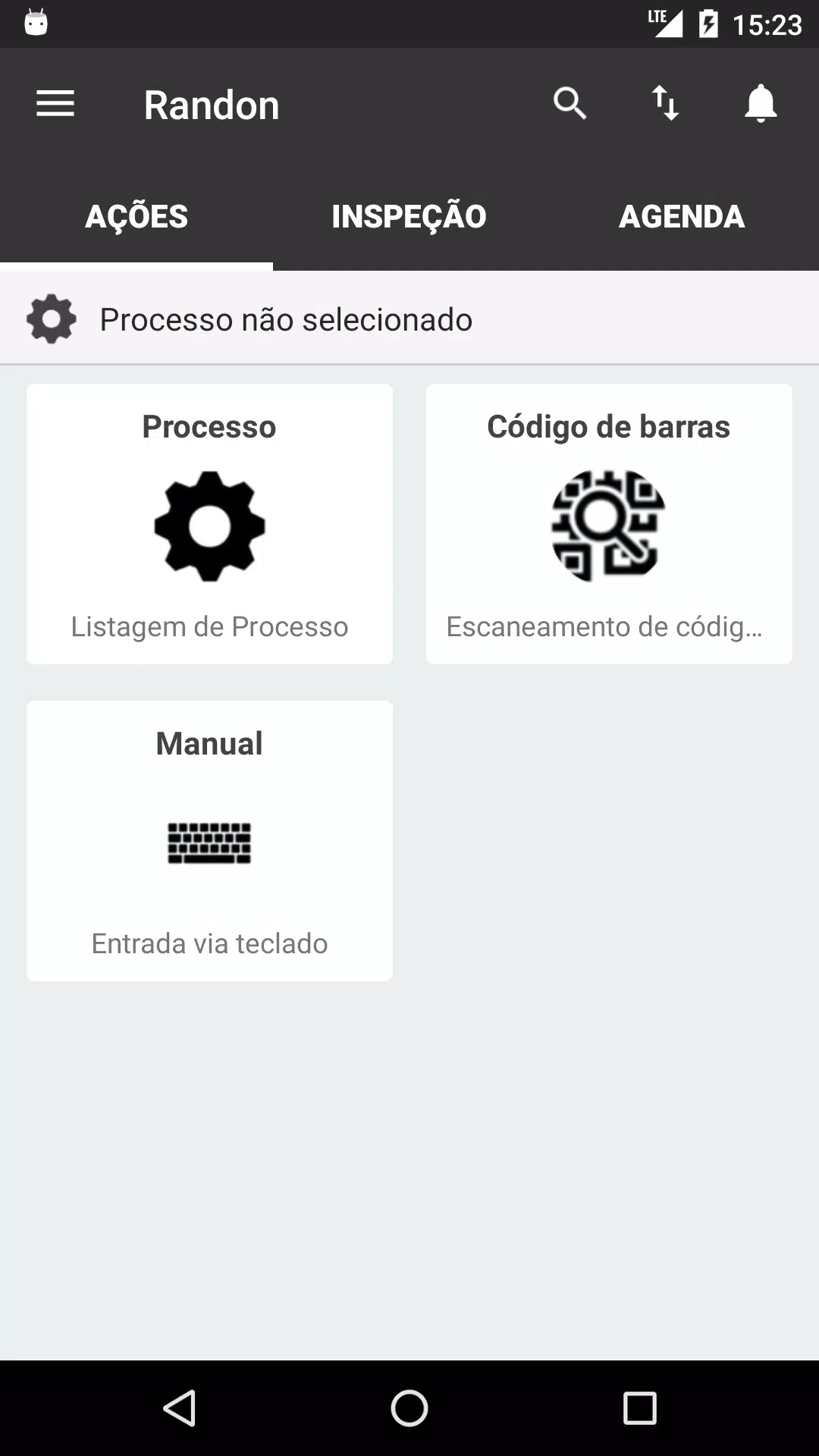Tap the system home button
Image resolution: width=819 pixels, height=1456 pixels.
coord(409,1408)
